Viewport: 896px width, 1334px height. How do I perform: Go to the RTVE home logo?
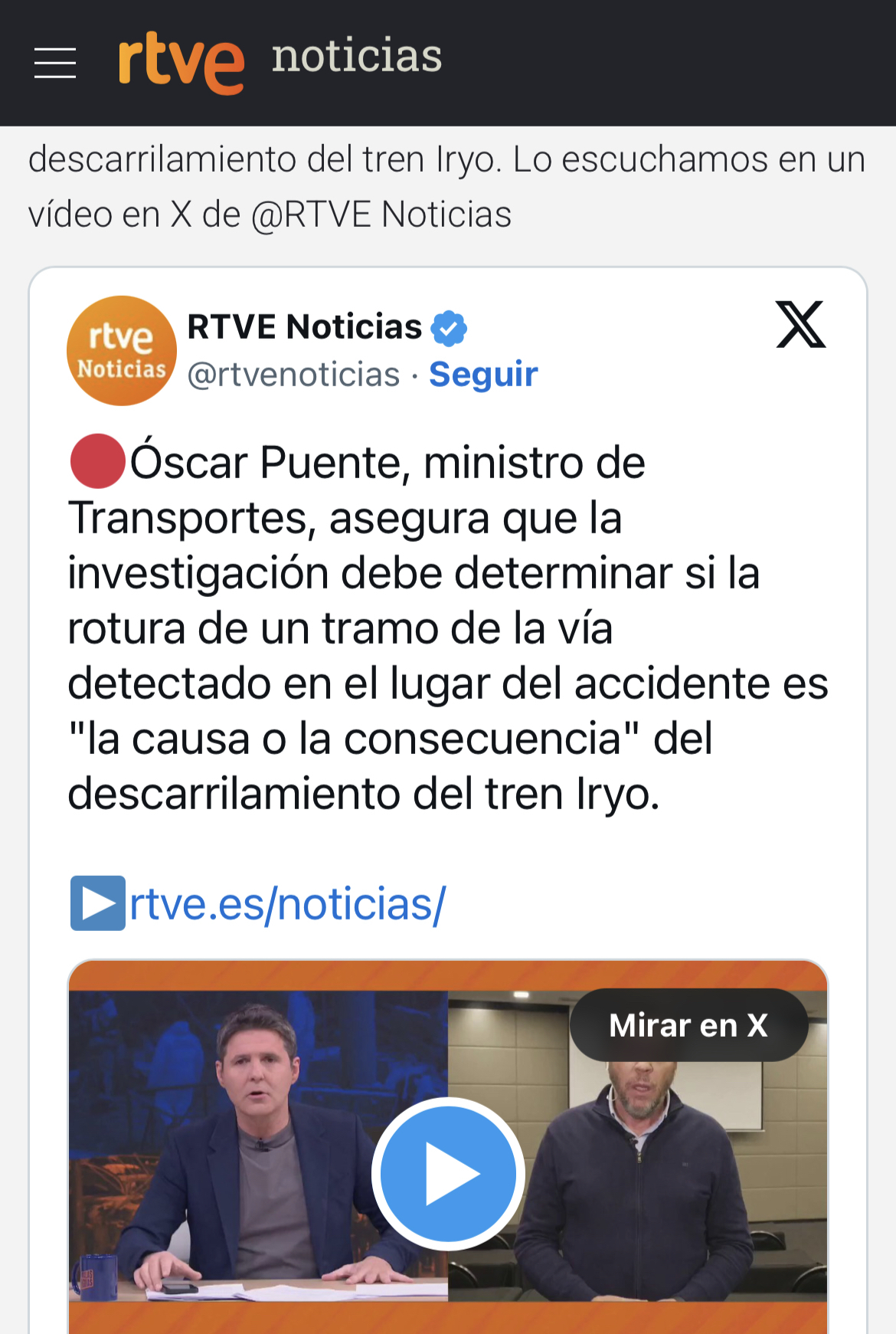[181, 63]
